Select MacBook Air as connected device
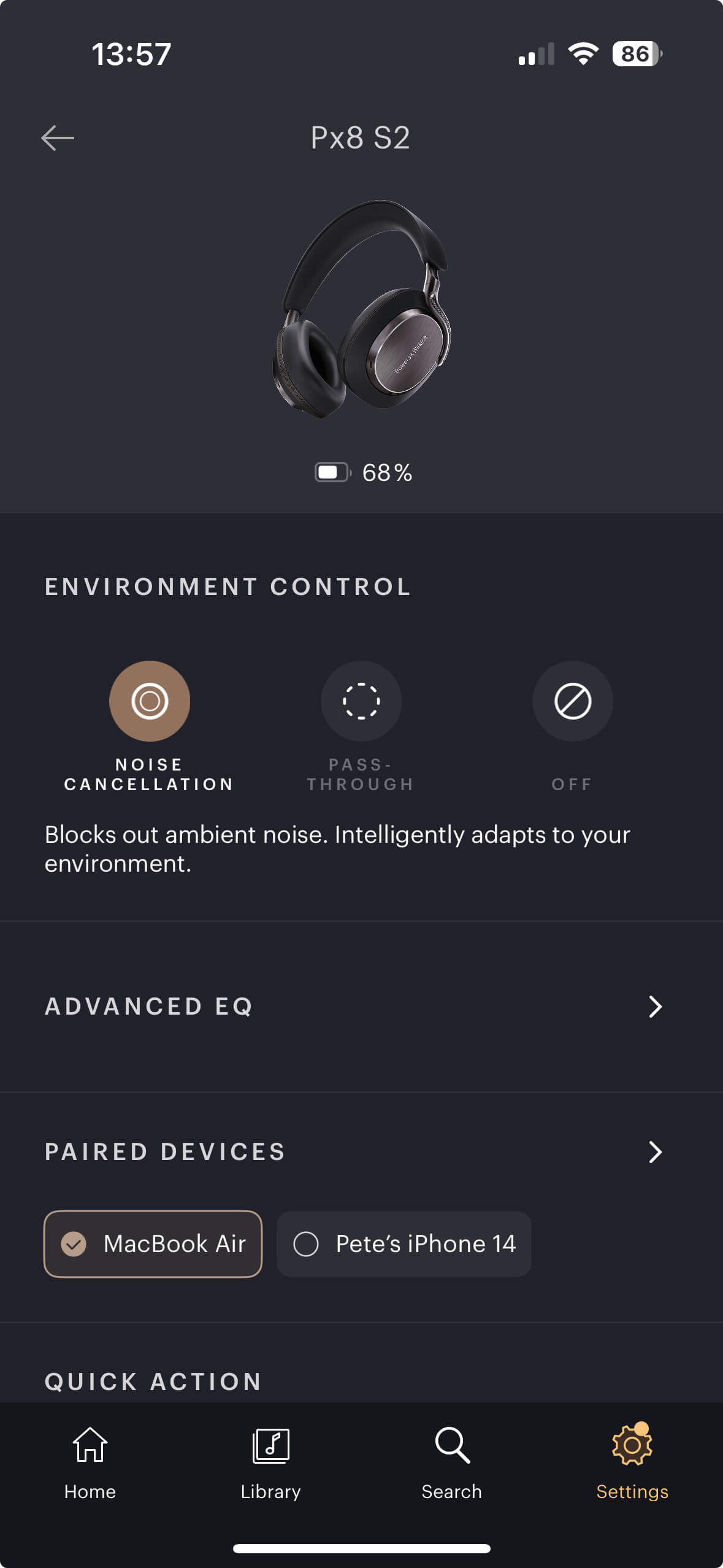 pyautogui.click(x=153, y=1244)
